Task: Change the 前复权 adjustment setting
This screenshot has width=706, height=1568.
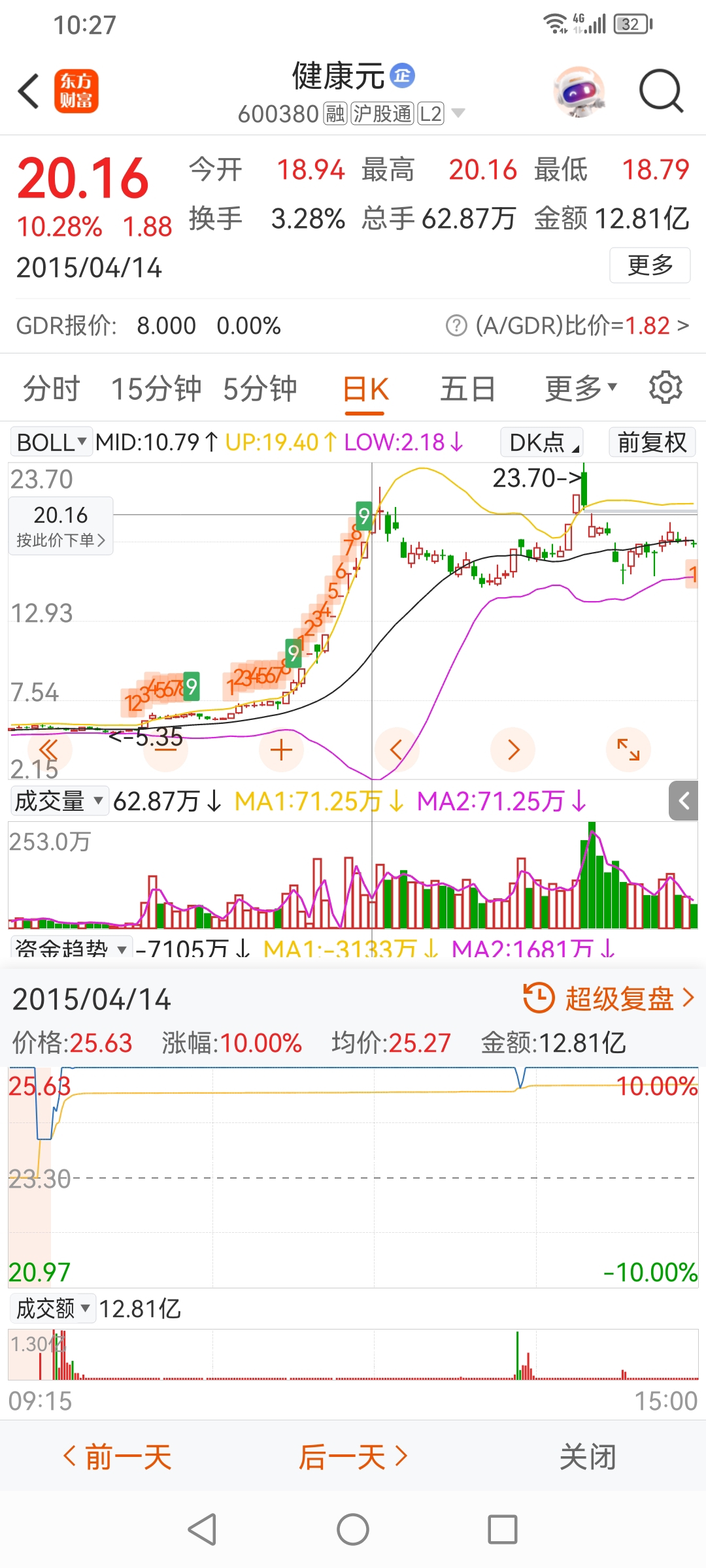Action: point(652,442)
